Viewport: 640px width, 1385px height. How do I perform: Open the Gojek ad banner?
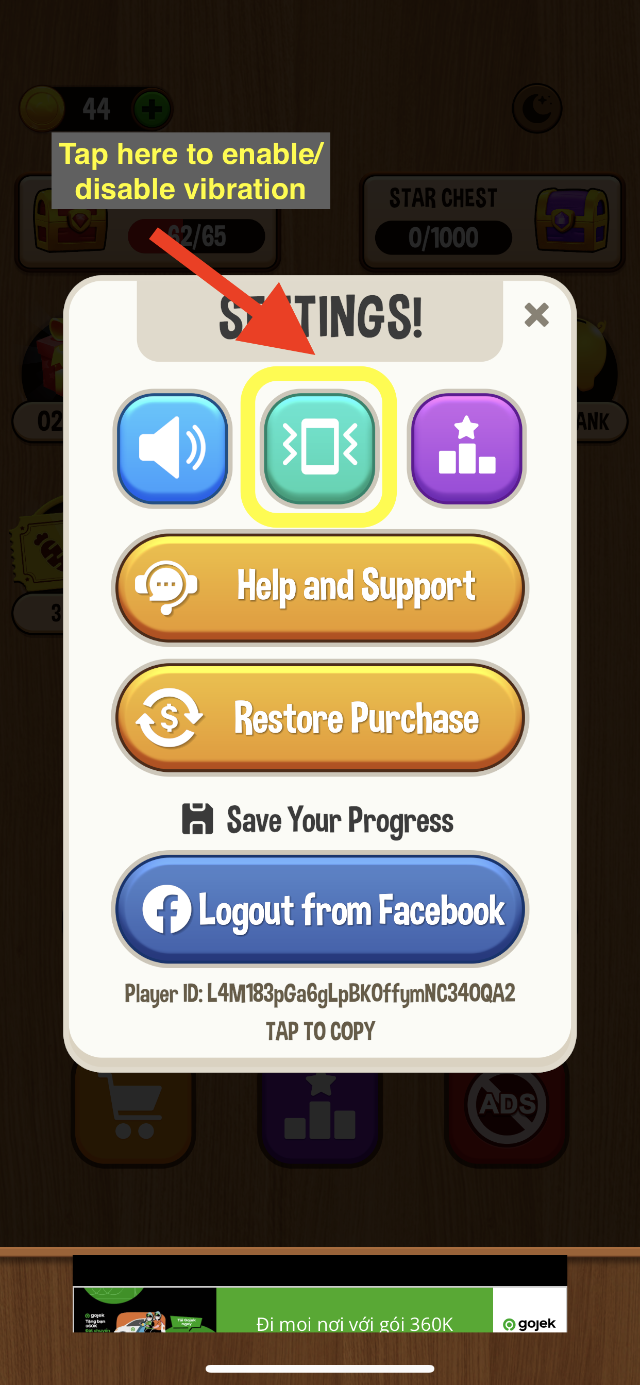click(x=320, y=1310)
